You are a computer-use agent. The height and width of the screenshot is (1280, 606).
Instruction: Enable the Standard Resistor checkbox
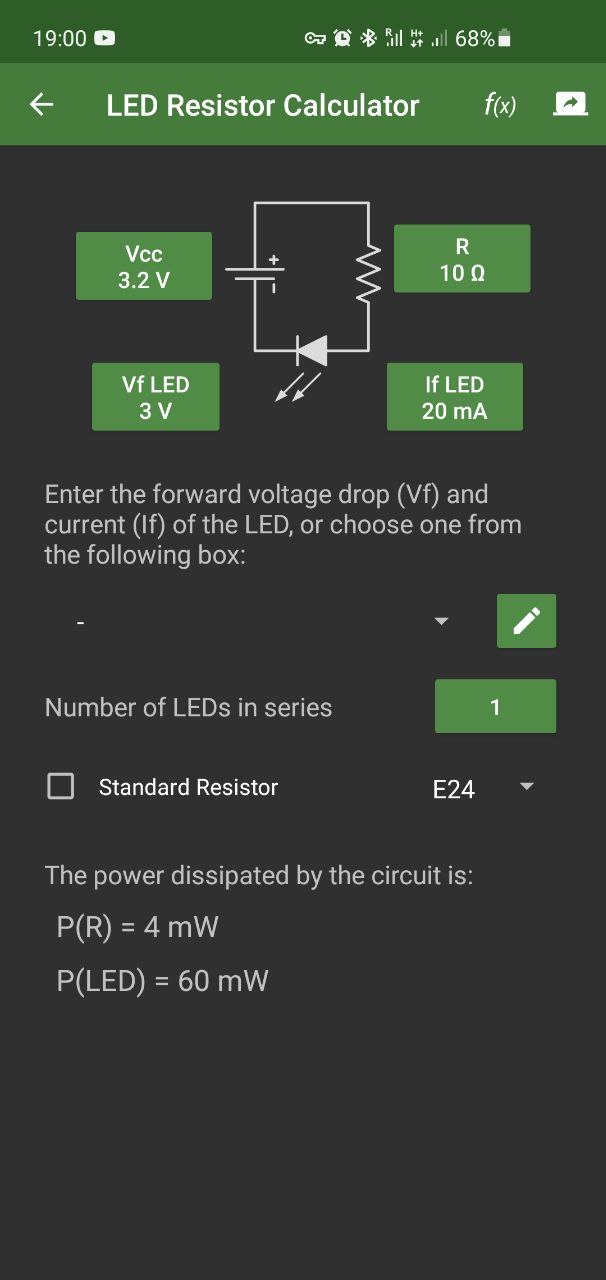[61, 787]
